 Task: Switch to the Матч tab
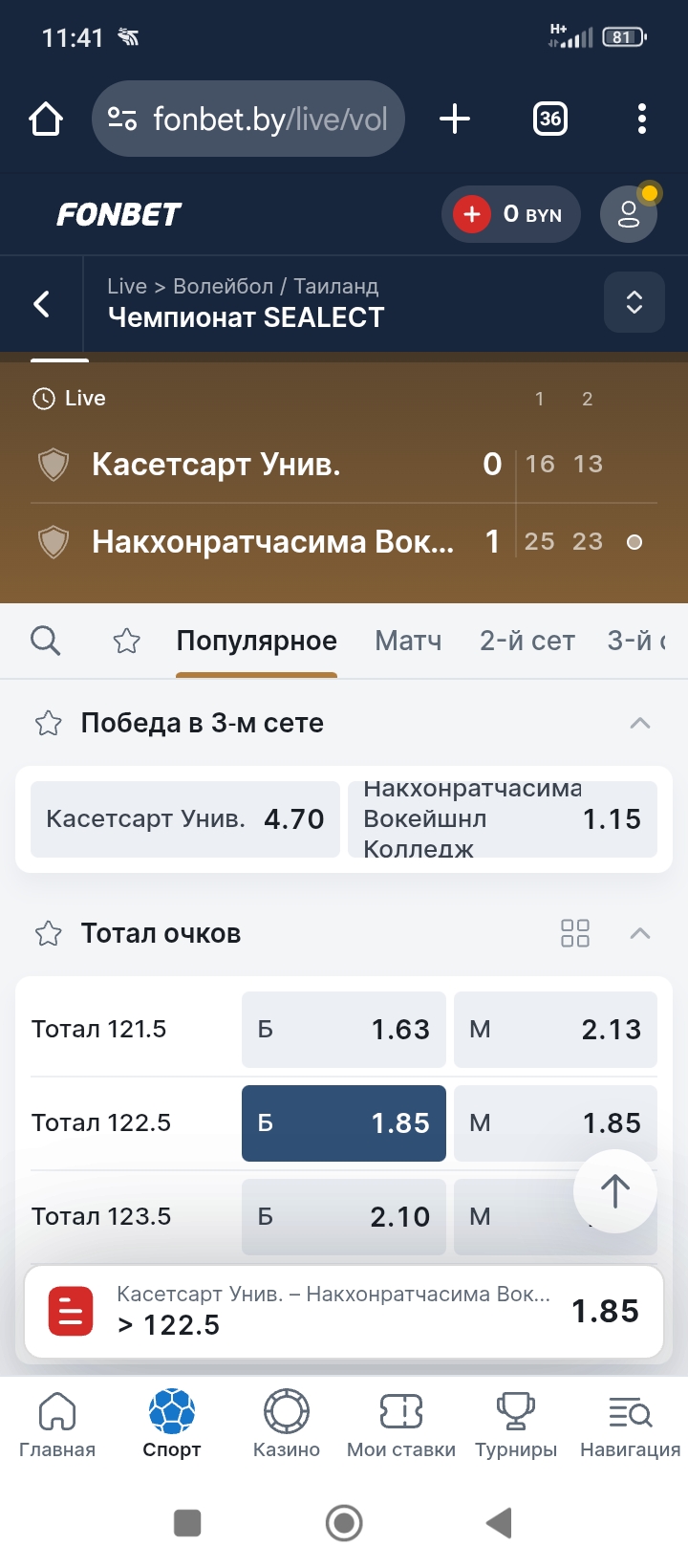tap(408, 641)
